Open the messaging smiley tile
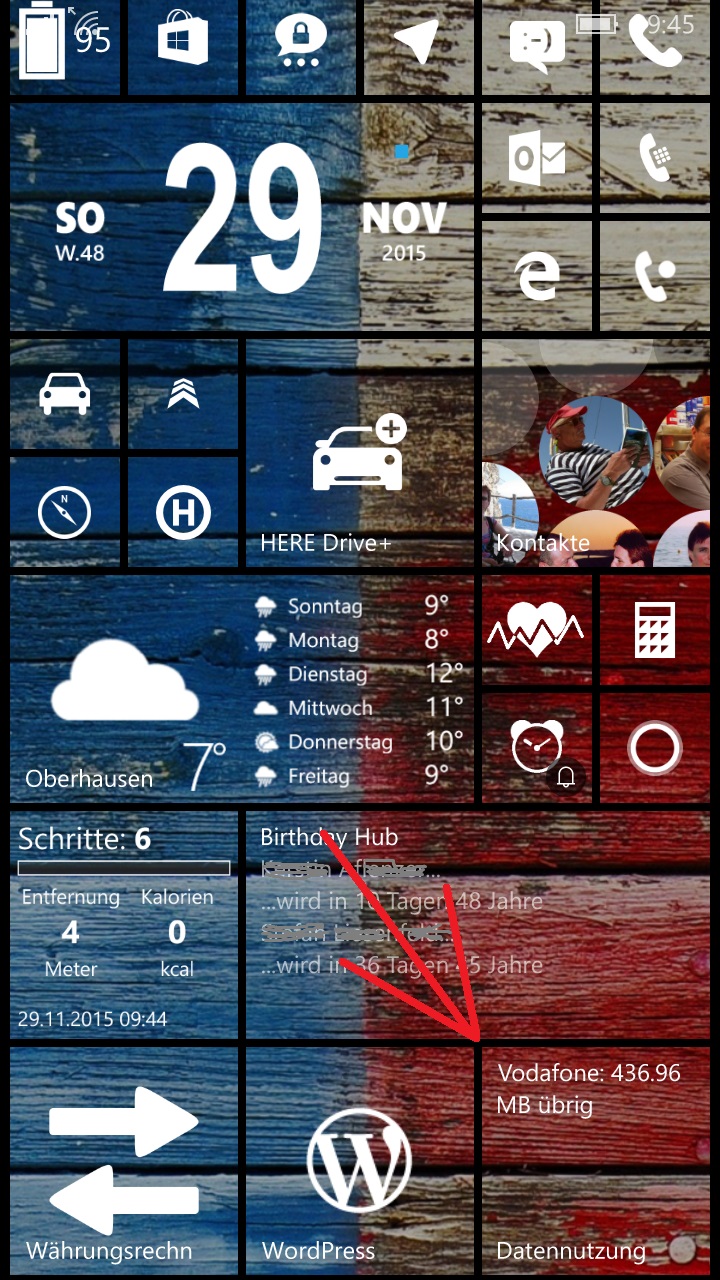 coord(537,47)
